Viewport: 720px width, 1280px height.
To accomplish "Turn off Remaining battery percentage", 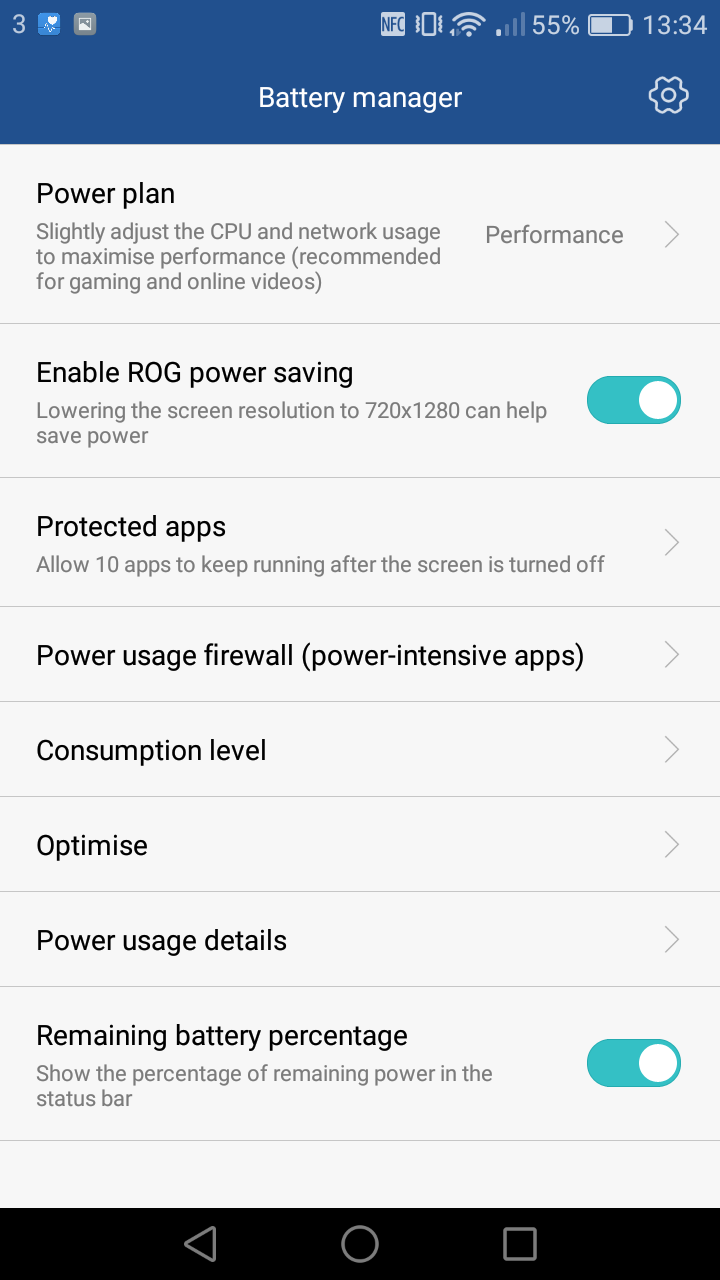I will pos(634,1063).
